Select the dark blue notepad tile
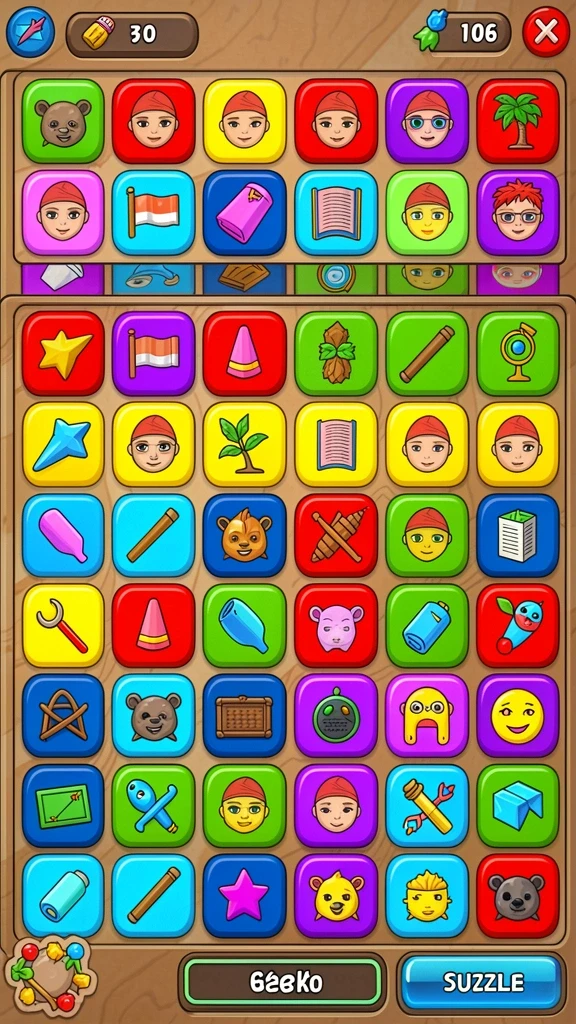The image size is (576, 1024). pyautogui.click(x=518, y=536)
